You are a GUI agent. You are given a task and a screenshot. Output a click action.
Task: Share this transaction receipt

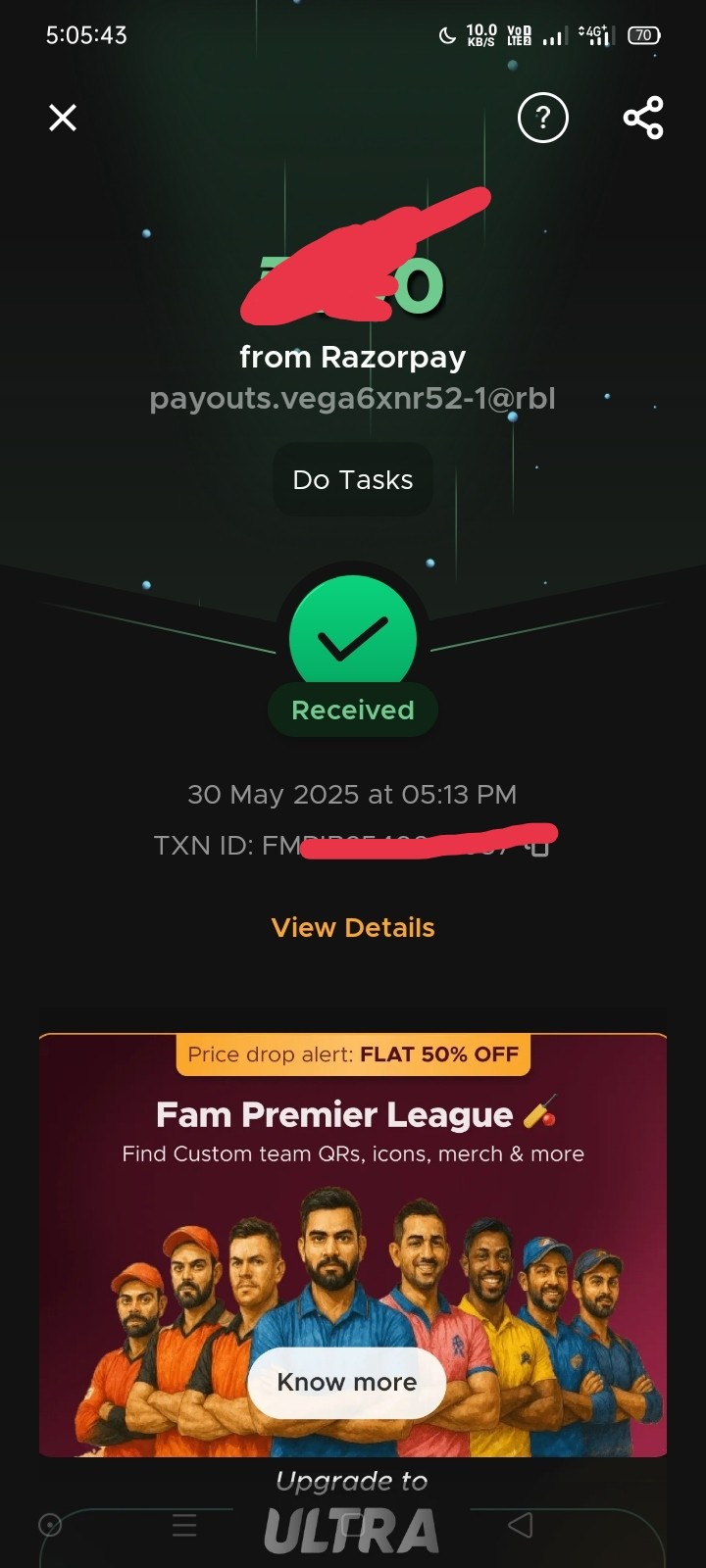pyautogui.click(x=643, y=119)
